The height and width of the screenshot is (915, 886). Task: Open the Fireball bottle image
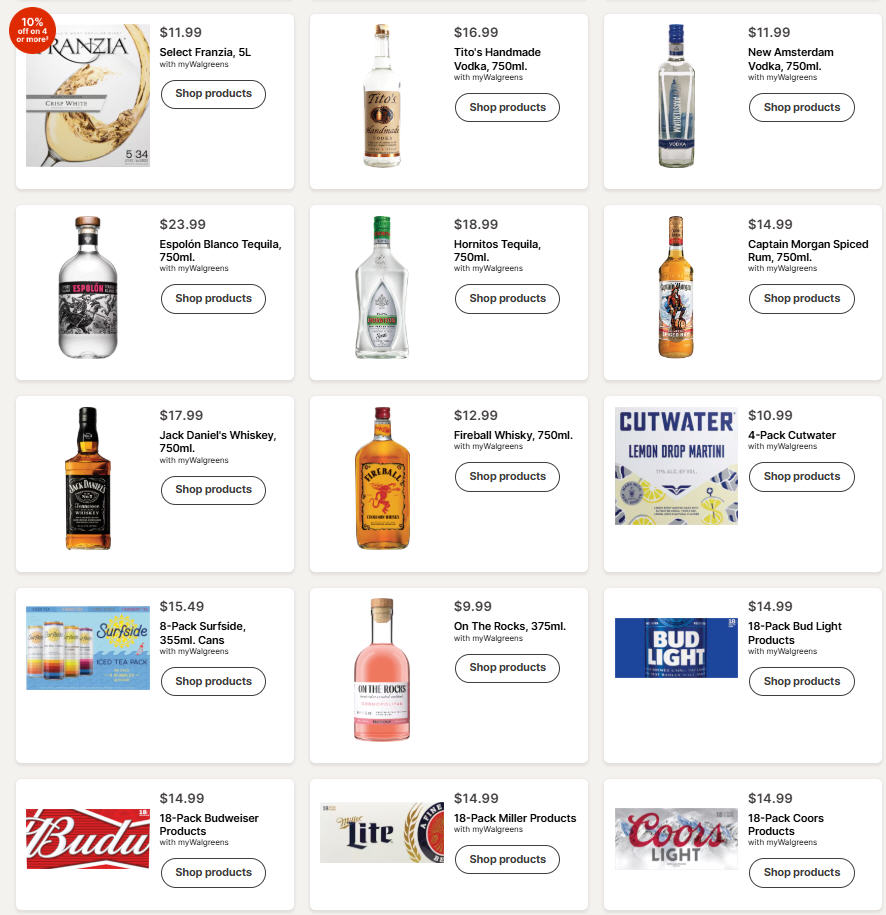pos(382,478)
